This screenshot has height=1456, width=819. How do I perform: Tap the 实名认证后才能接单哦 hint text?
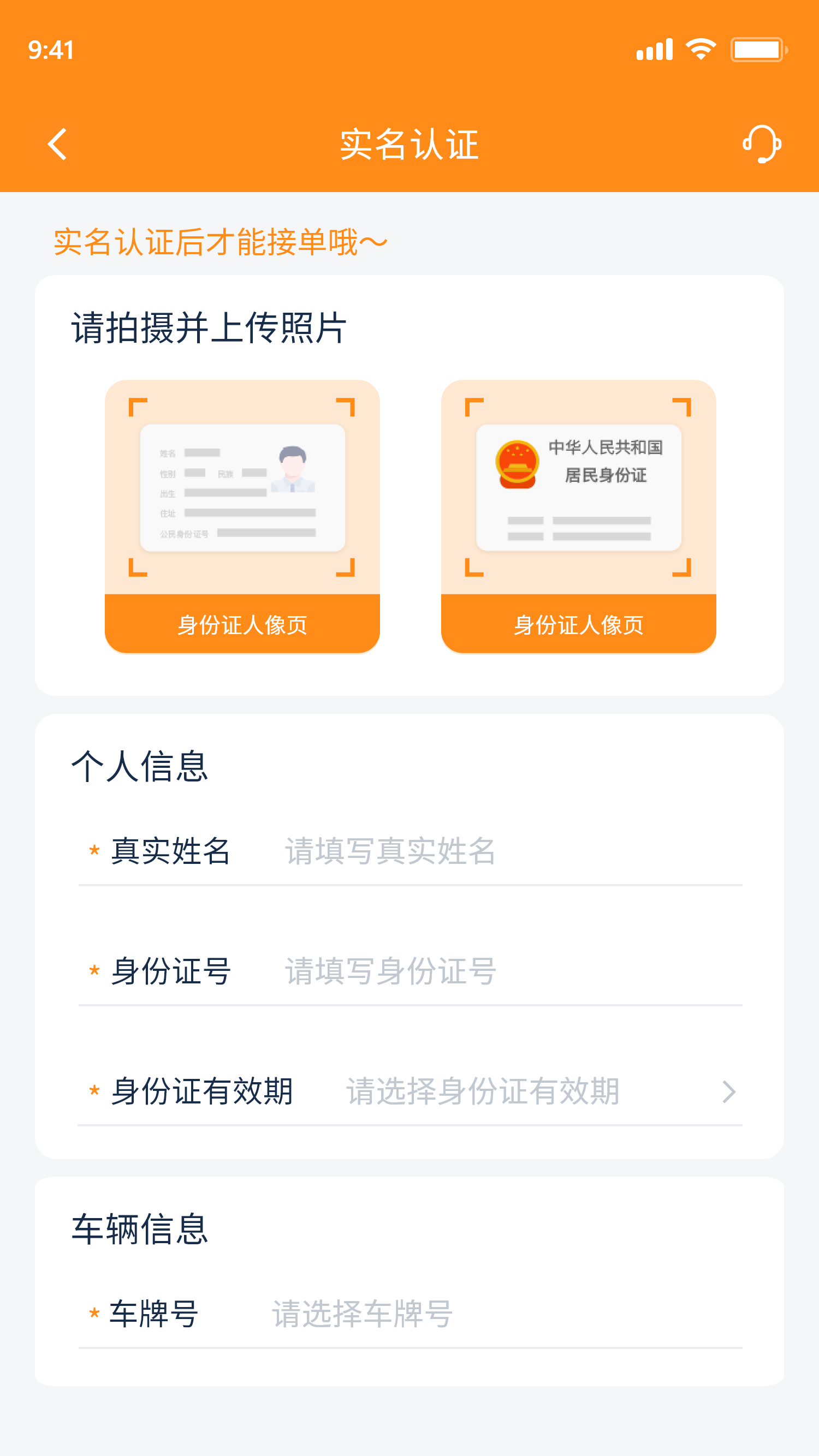click(218, 242)
